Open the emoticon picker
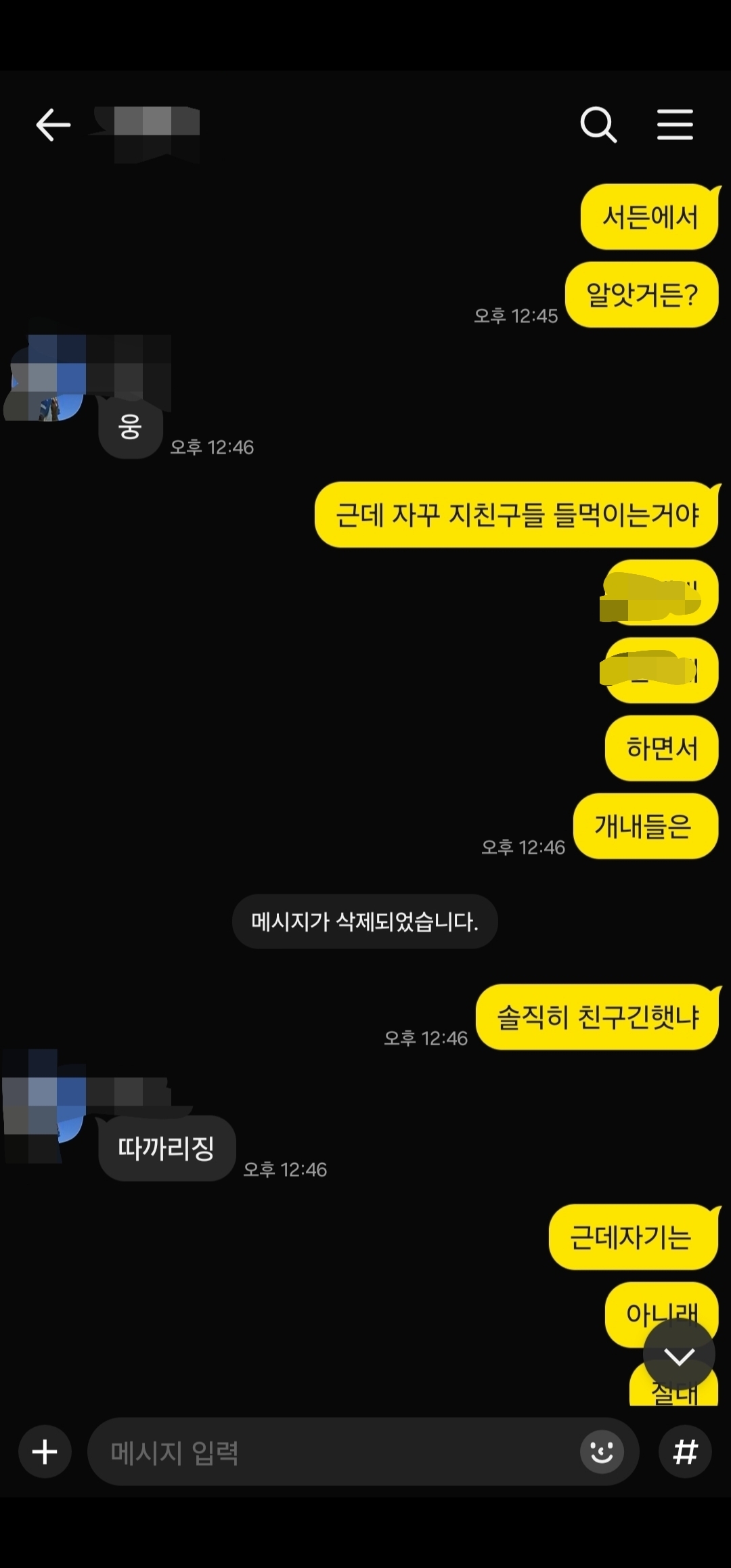 [601, 1452]
